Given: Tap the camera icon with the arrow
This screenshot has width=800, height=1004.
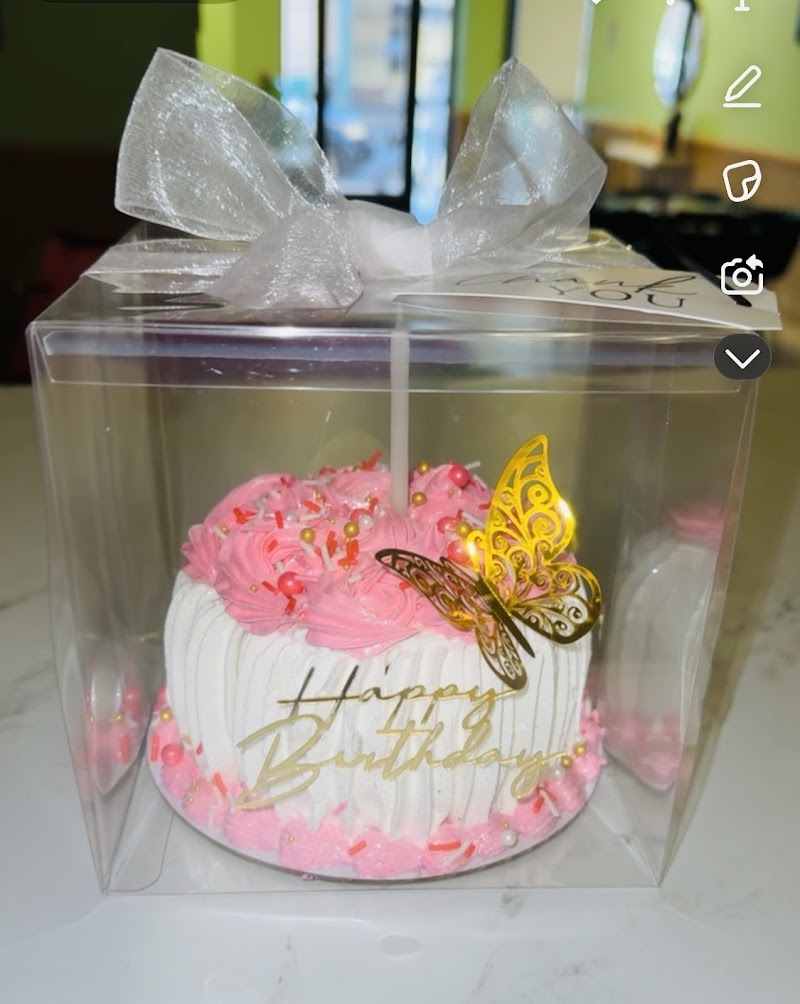Looking at the screenshot, I should (x=742, y=275).
